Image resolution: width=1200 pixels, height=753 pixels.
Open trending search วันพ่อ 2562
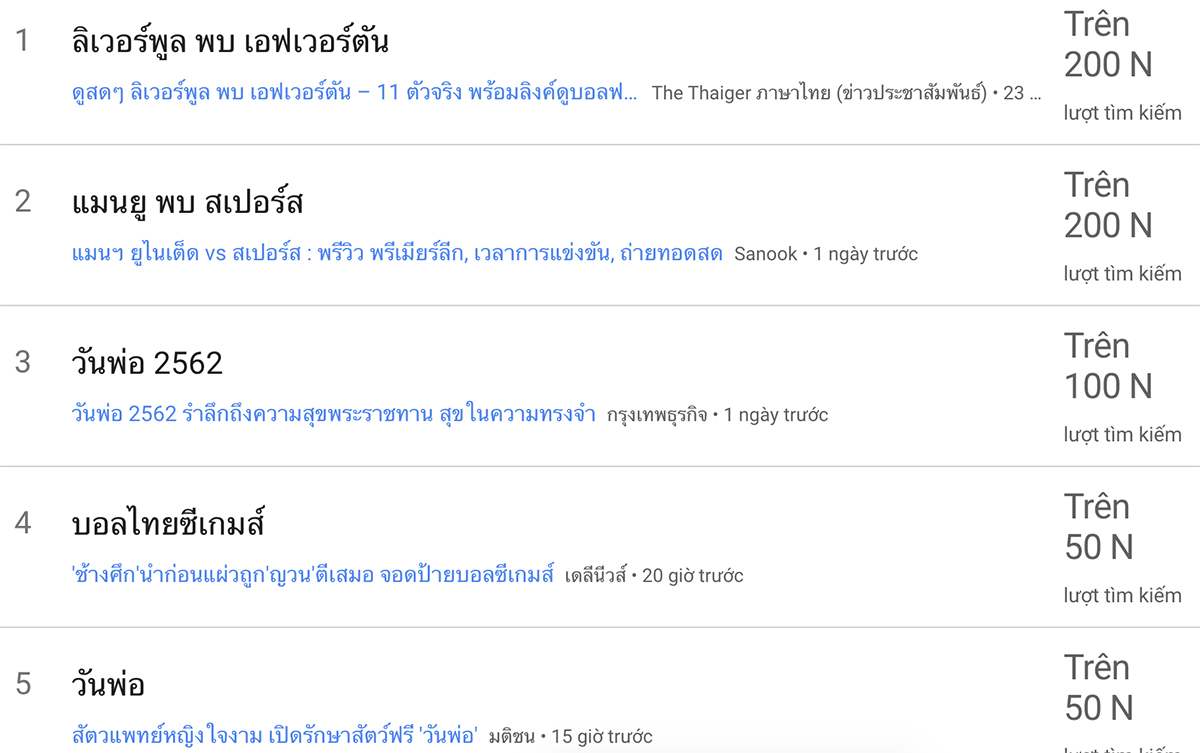click(147, 363)
